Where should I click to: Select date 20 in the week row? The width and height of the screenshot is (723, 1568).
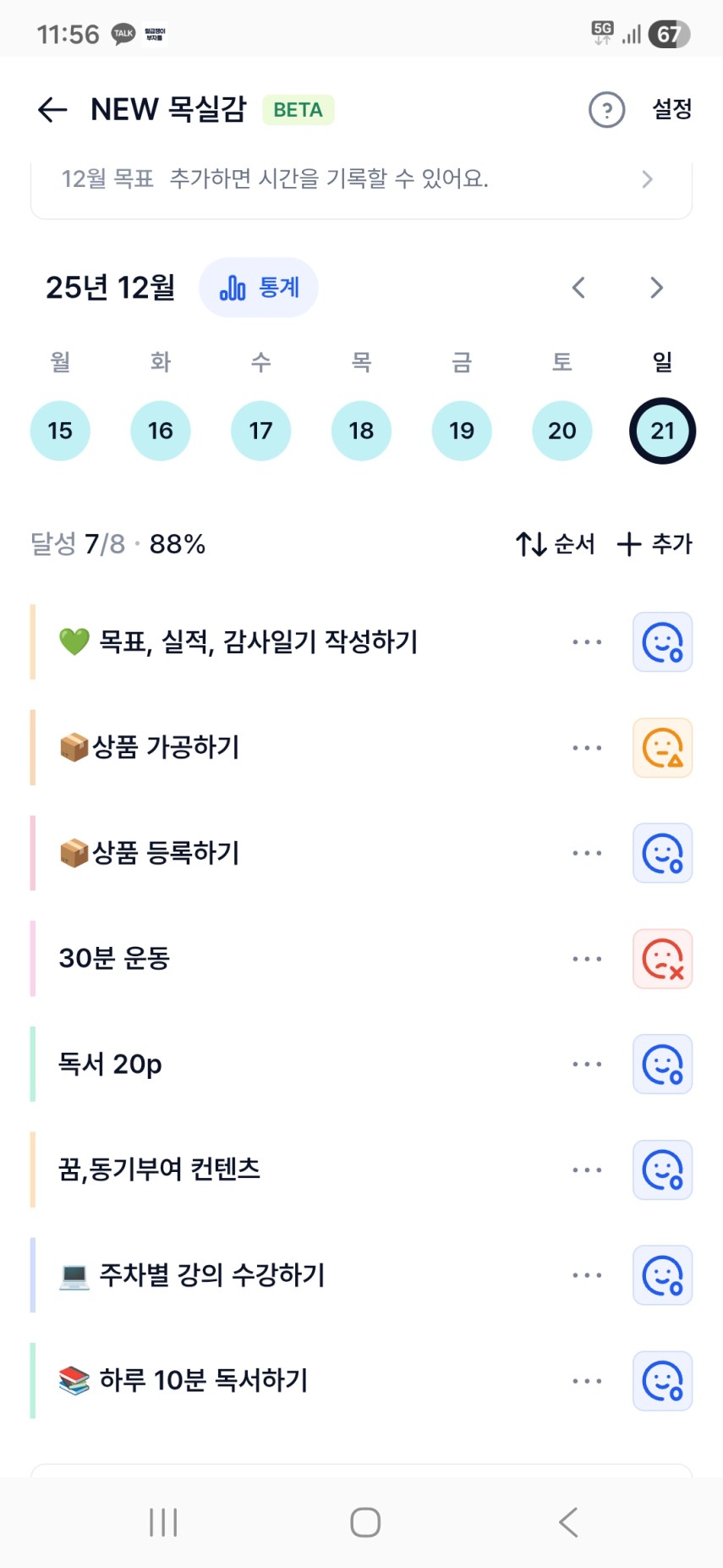pyautogui.click(x=562, y=431)
